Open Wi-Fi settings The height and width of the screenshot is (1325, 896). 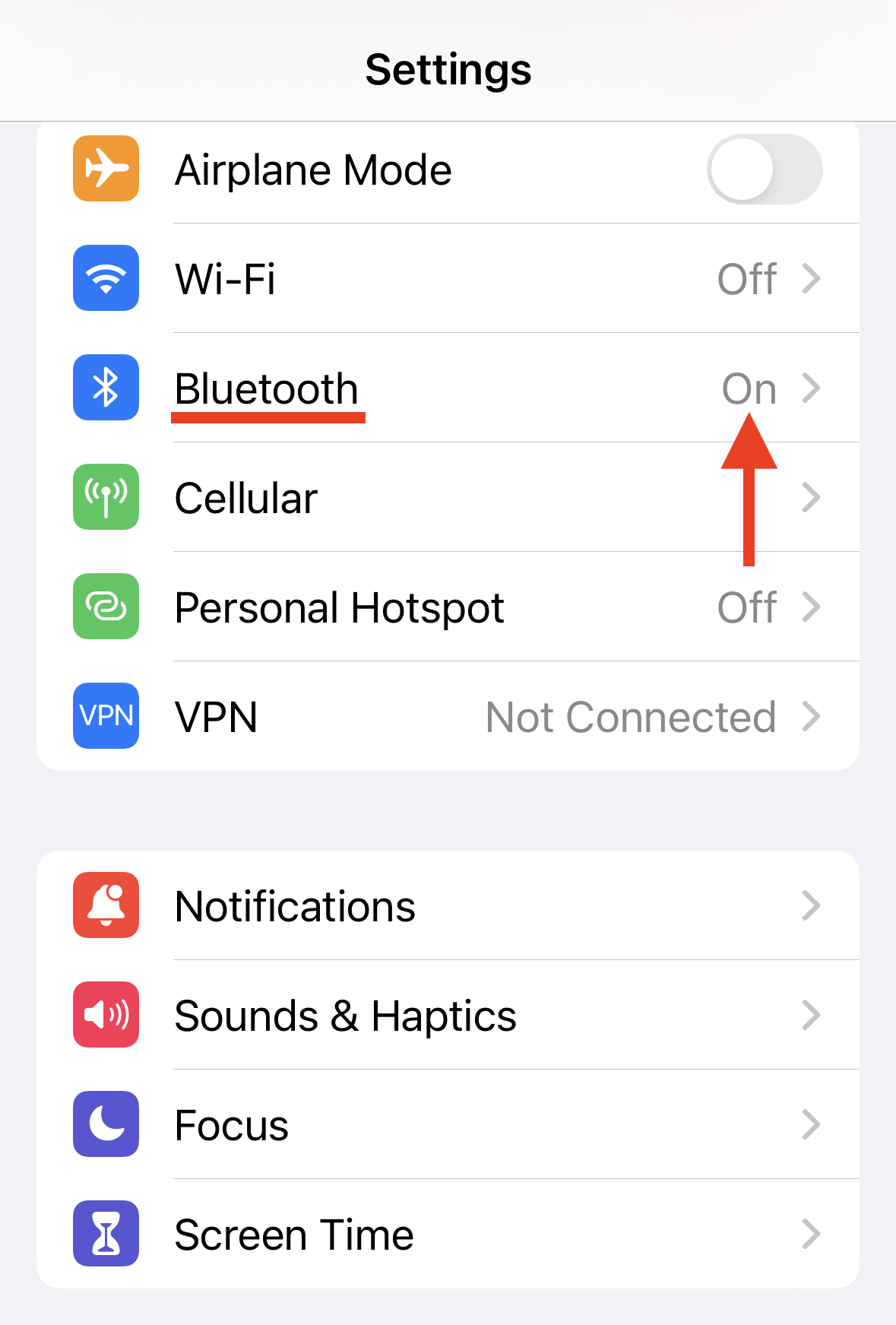[x=448, y=279]
